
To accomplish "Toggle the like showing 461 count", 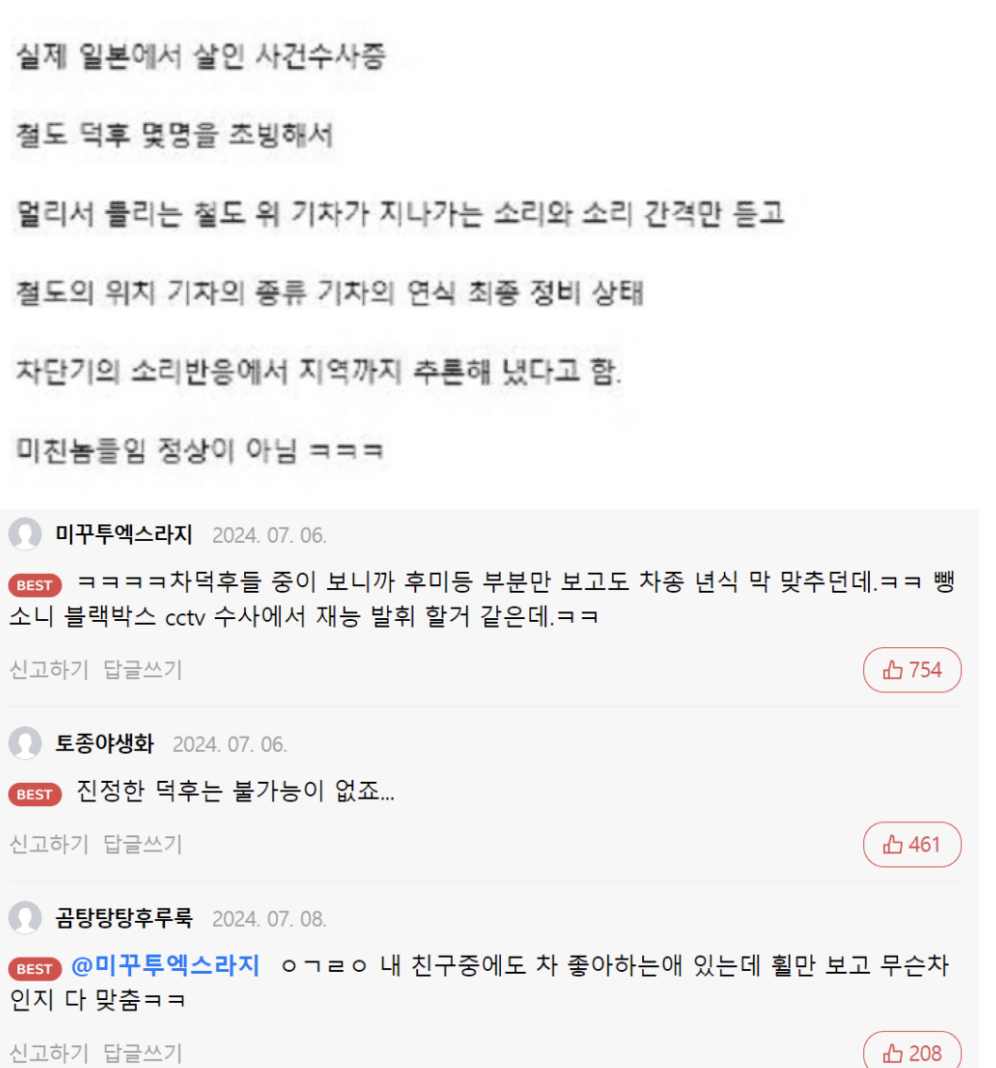I will click(x=912, y=845).
